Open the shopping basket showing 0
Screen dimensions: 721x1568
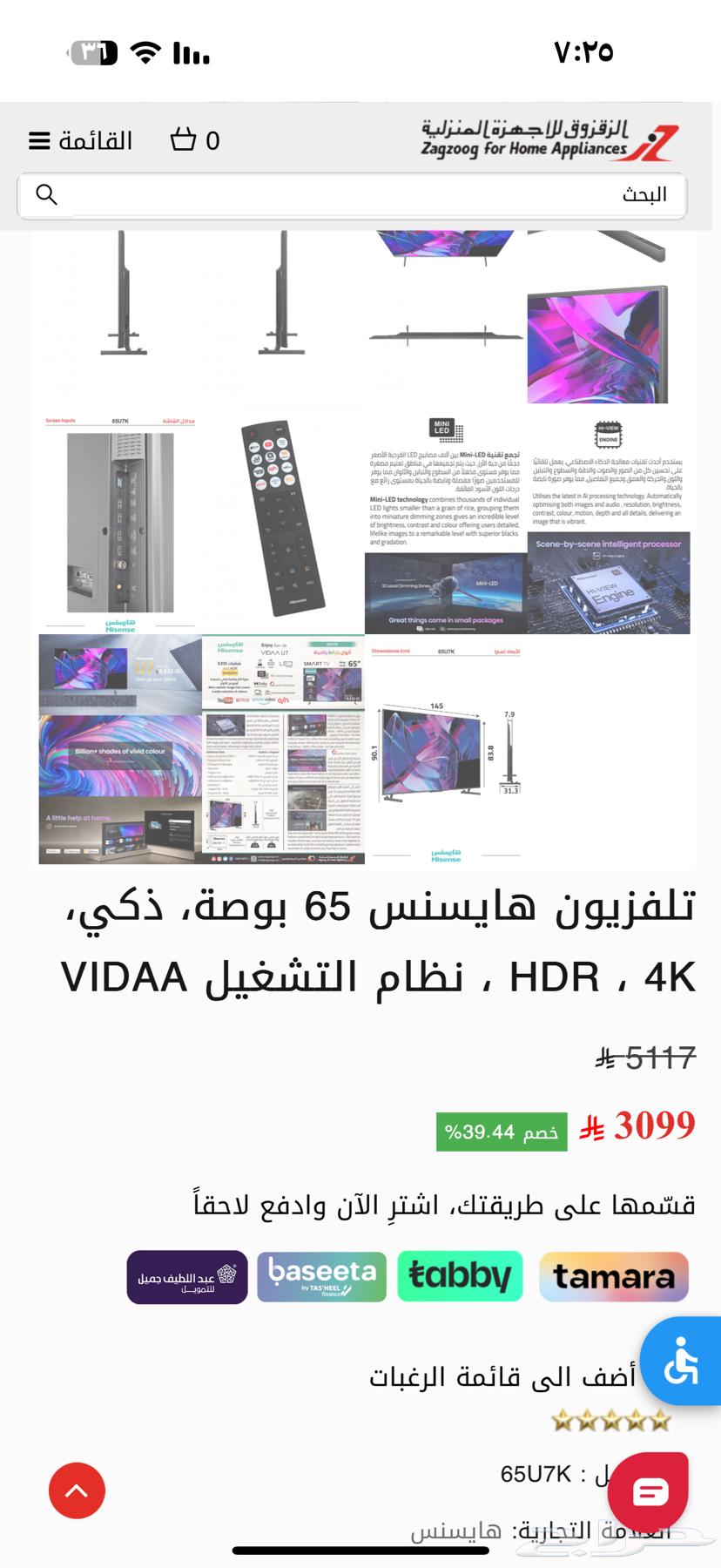[195, 140]
